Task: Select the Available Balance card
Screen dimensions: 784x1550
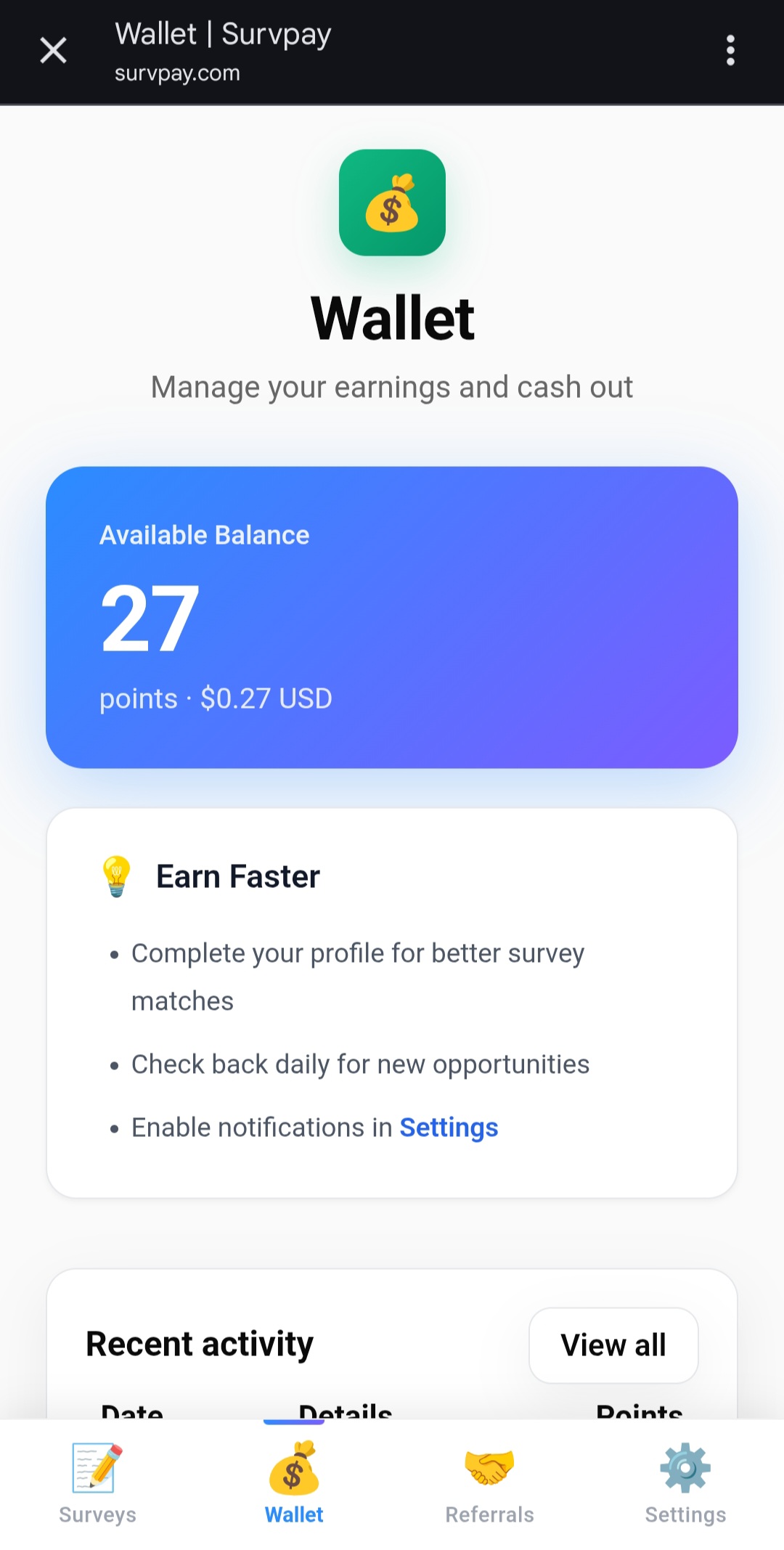Action: 392,616
